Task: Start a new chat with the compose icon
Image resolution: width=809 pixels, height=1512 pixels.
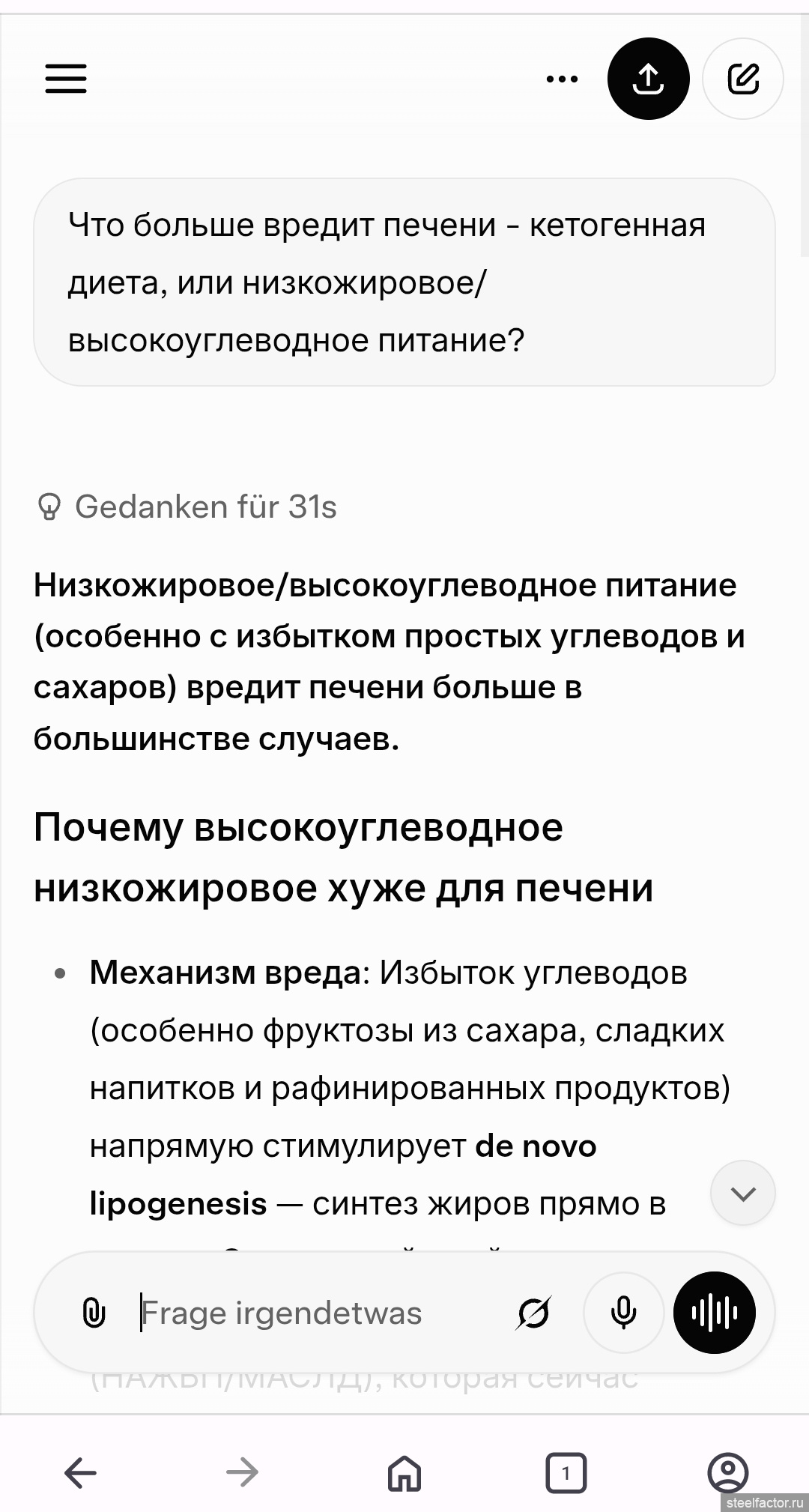Action: click(x=743, y=79)
